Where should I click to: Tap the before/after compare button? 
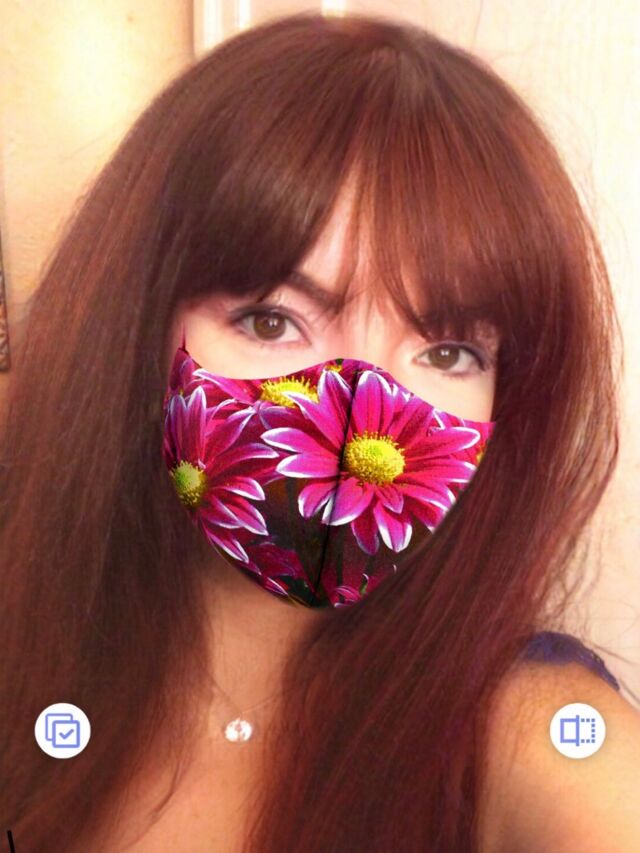(577, 730)
